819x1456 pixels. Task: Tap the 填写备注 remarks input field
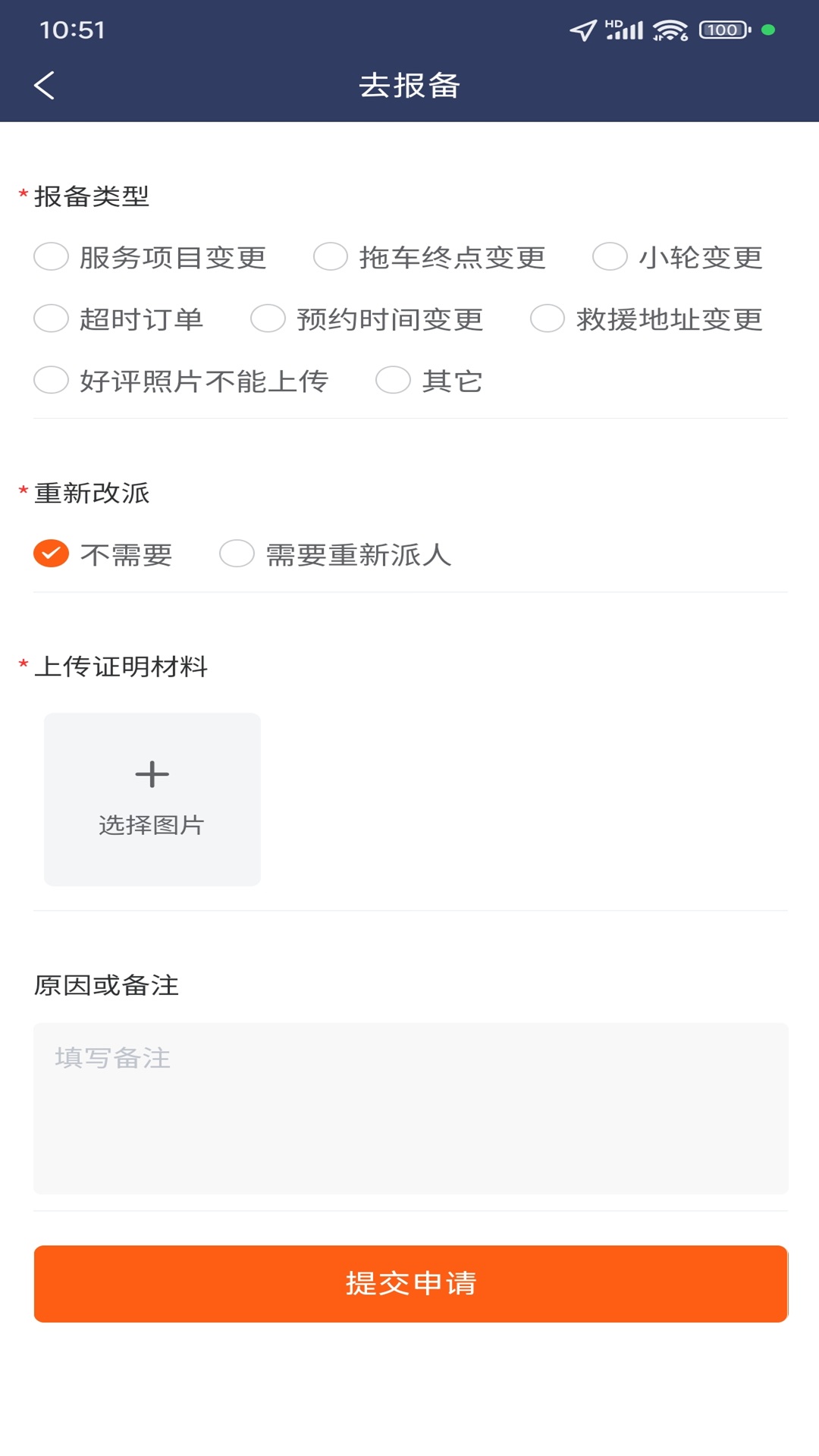point(409,1111)
